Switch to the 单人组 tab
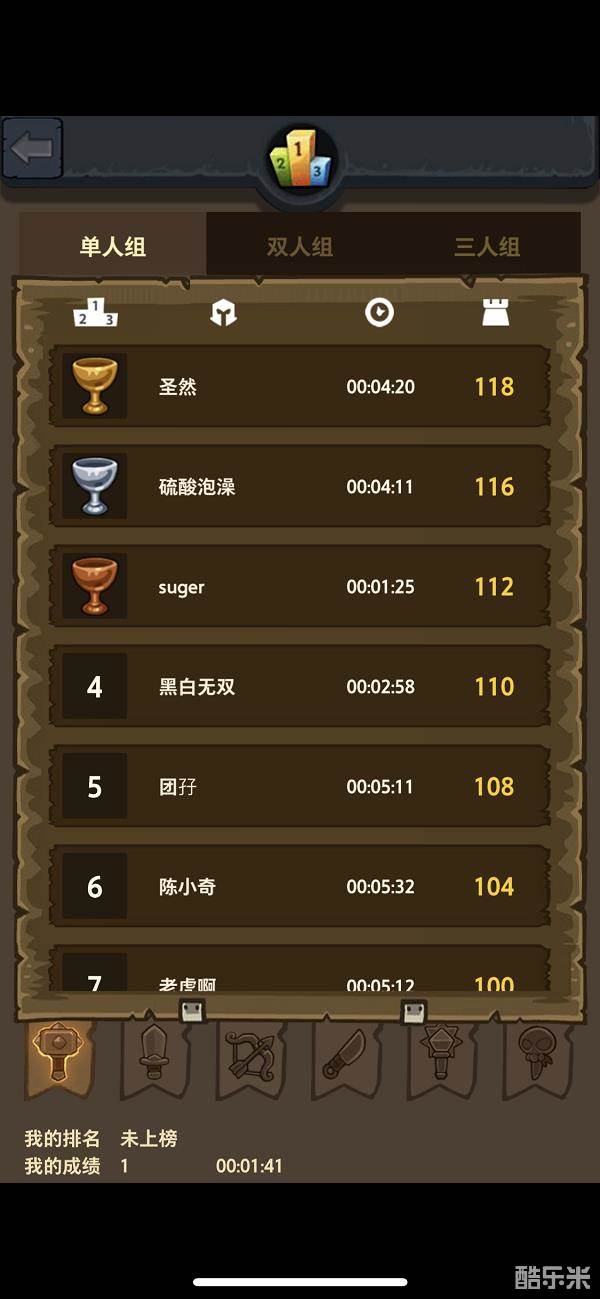 coord(113,246)
